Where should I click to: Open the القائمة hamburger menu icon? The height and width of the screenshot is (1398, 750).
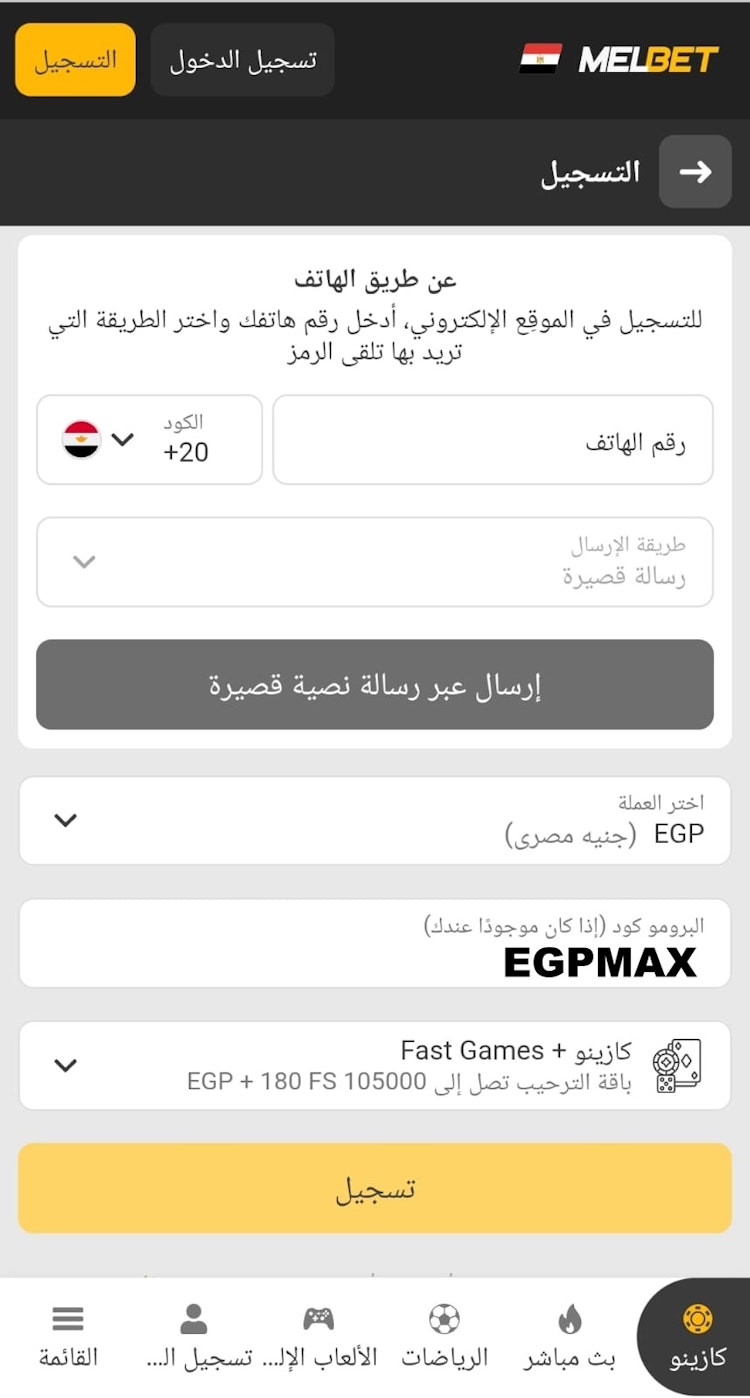pyautogui.click(x=67, y=1318)
